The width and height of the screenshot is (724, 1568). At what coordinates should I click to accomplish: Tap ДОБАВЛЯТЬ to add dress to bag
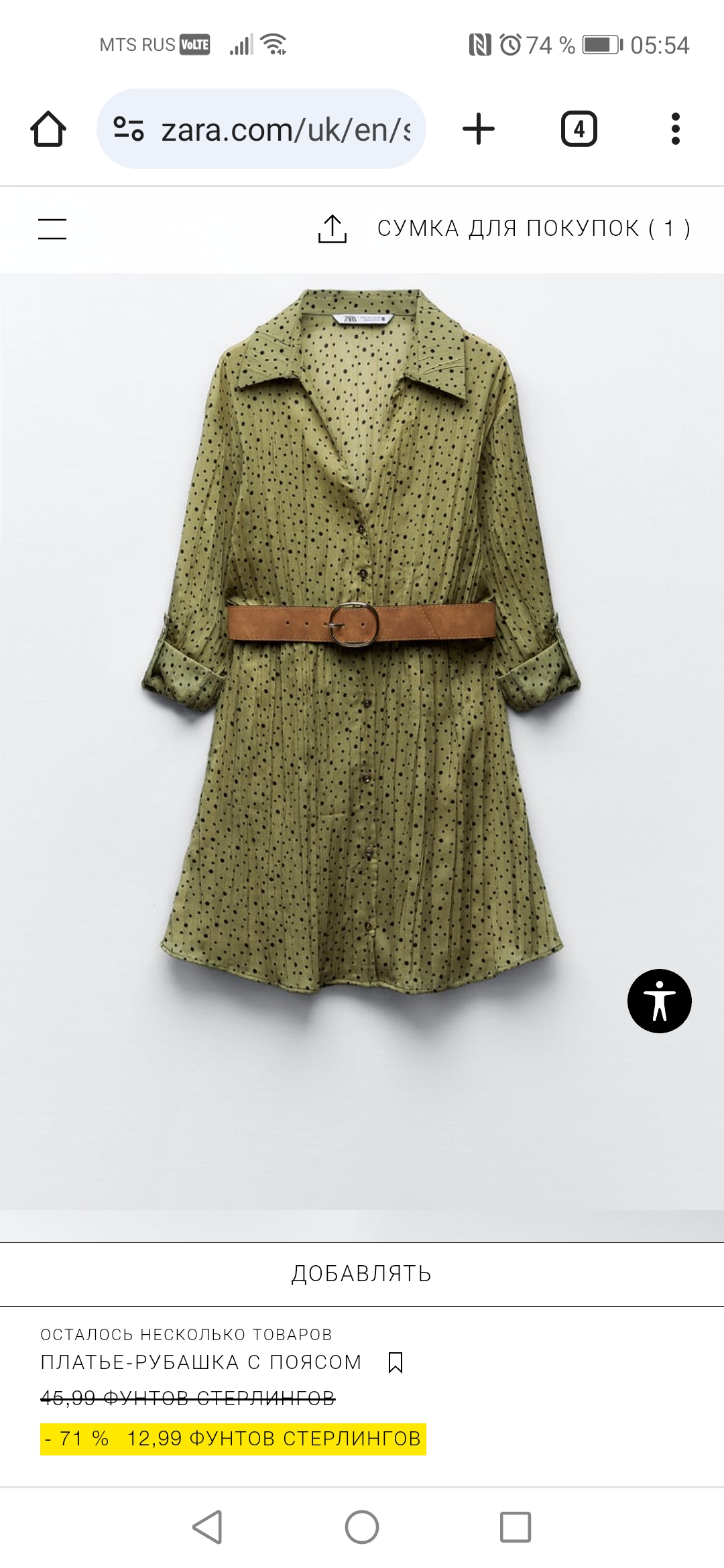click(x=362, y=1274)
